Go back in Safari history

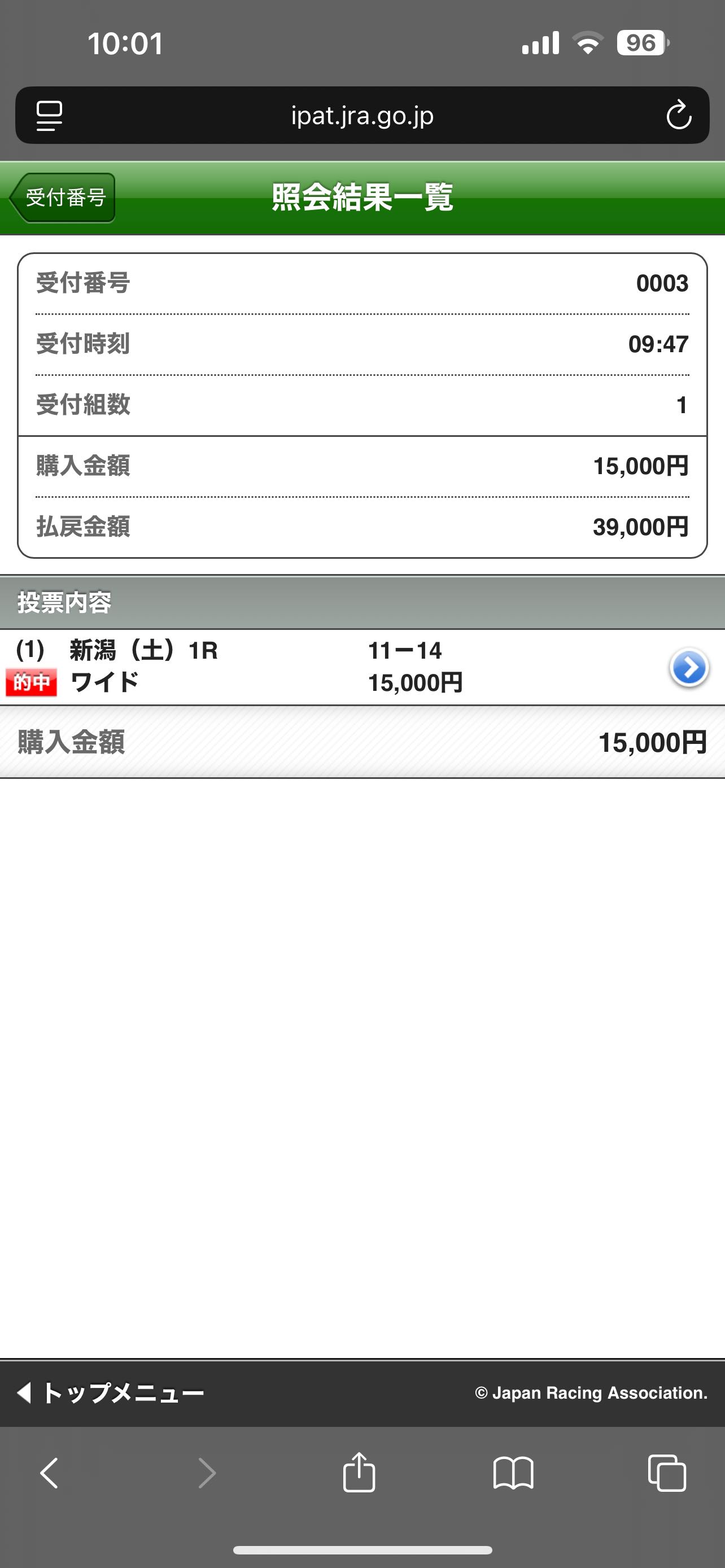pos(49,1473)
